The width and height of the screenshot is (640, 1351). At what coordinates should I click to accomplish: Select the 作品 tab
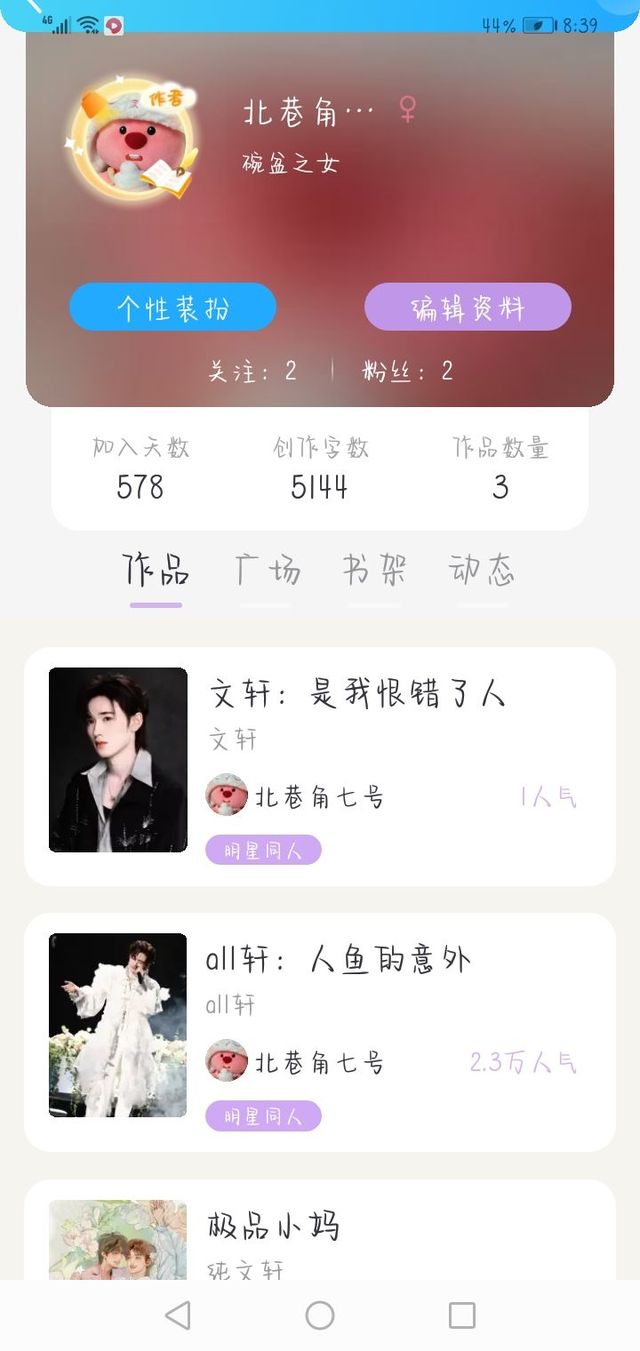pyautogui.click(x=156, y=571)
